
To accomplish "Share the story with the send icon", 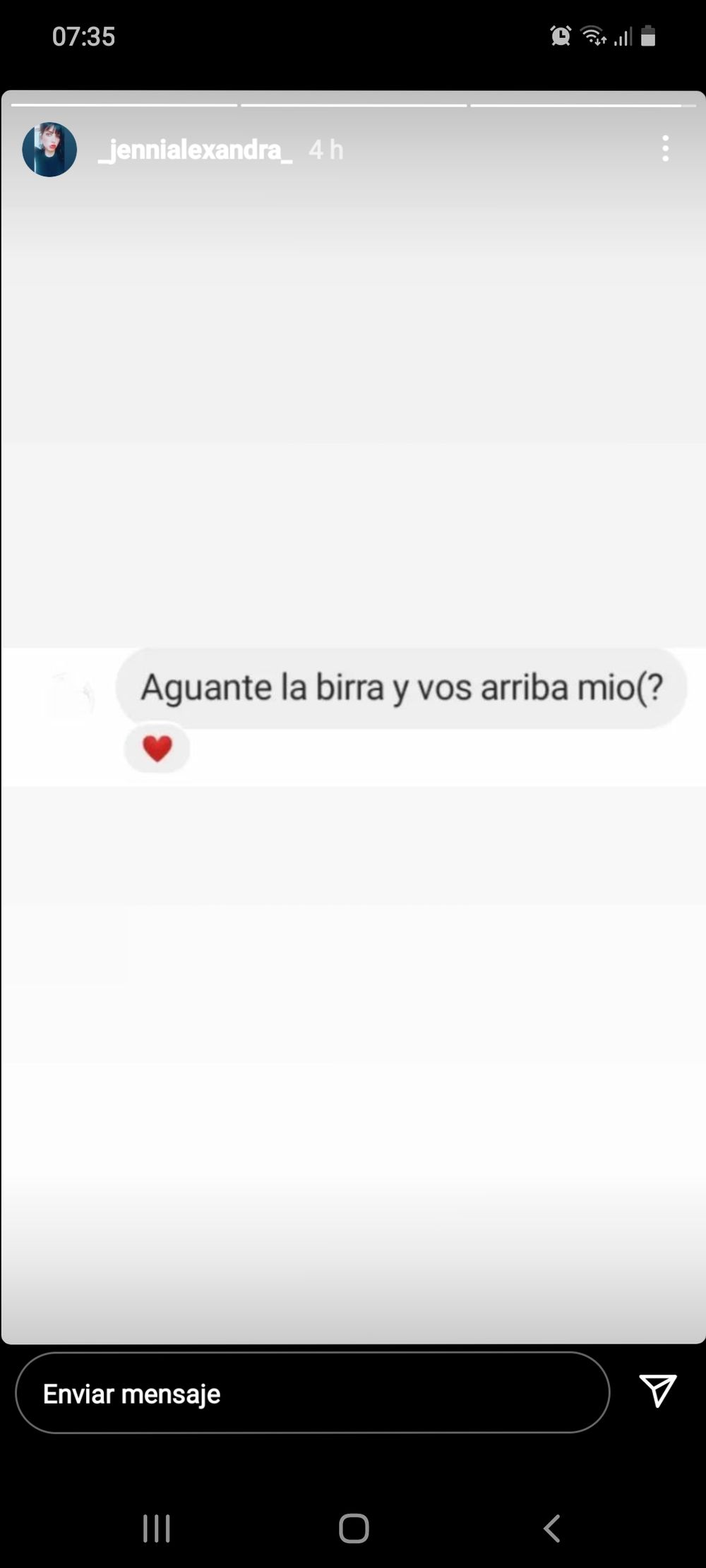I will (658, 1391).
